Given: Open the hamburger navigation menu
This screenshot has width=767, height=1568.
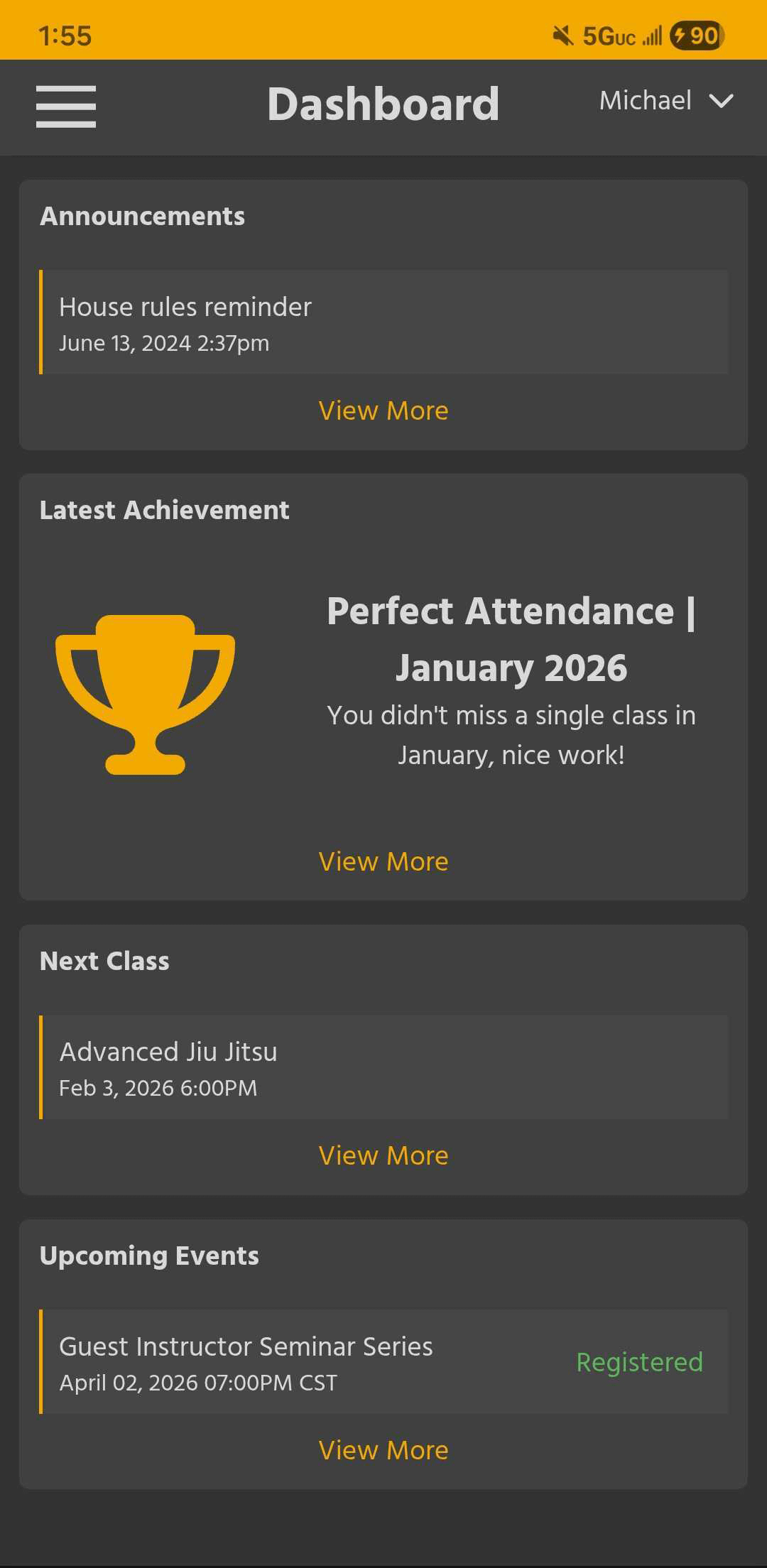Looking at the screenshot, I should click(x=66, y=107).
